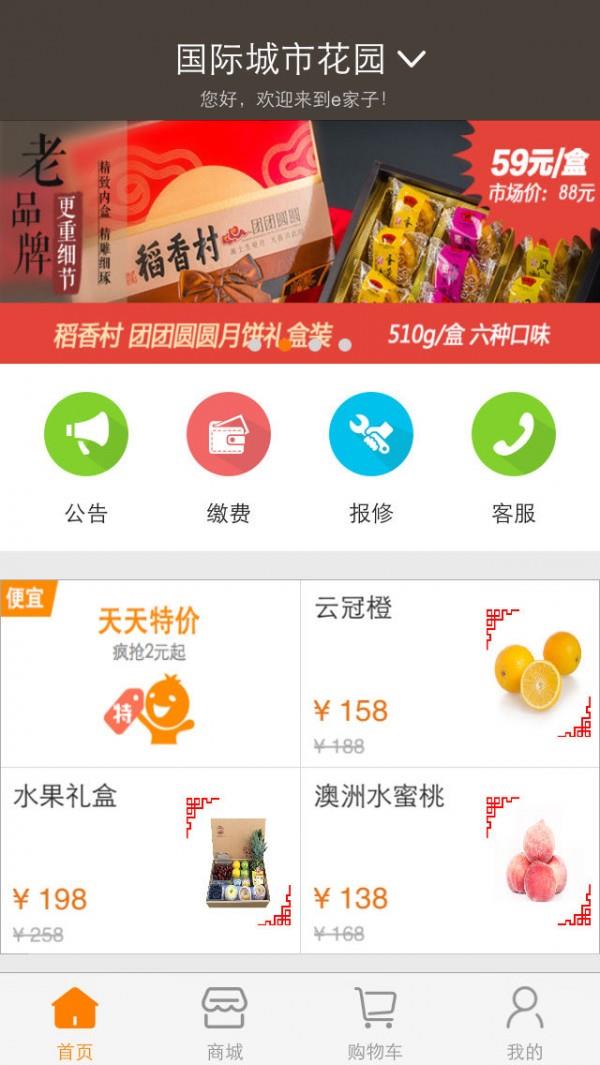600x1065 pixels.
Task: View the 云冠橙 orange product
Action: coord(450,673)
